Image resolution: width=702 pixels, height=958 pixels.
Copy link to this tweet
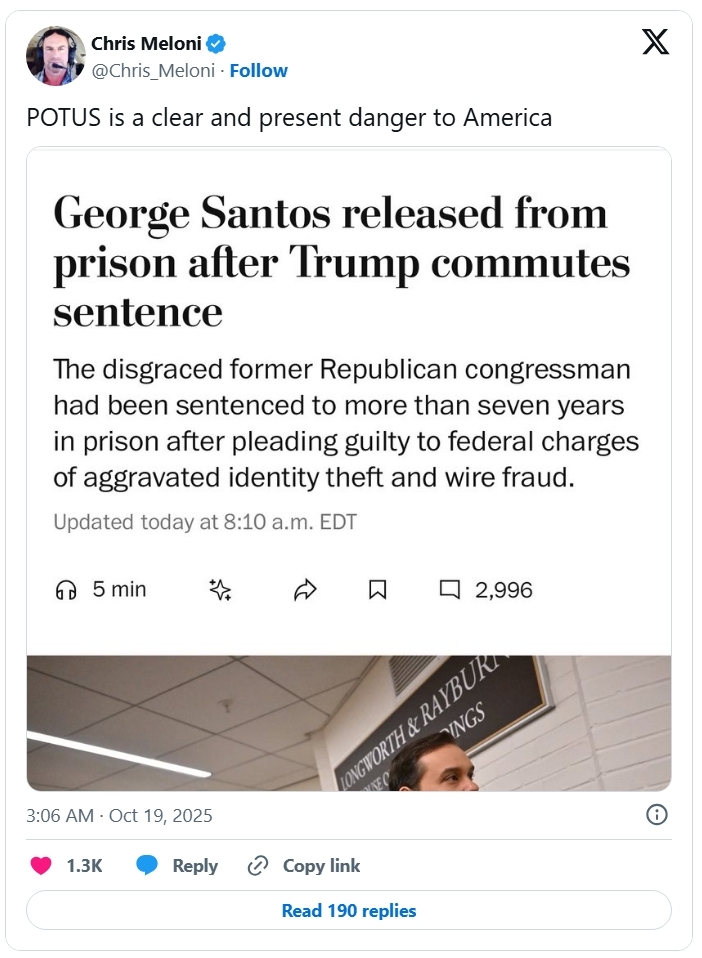[303, 866]
